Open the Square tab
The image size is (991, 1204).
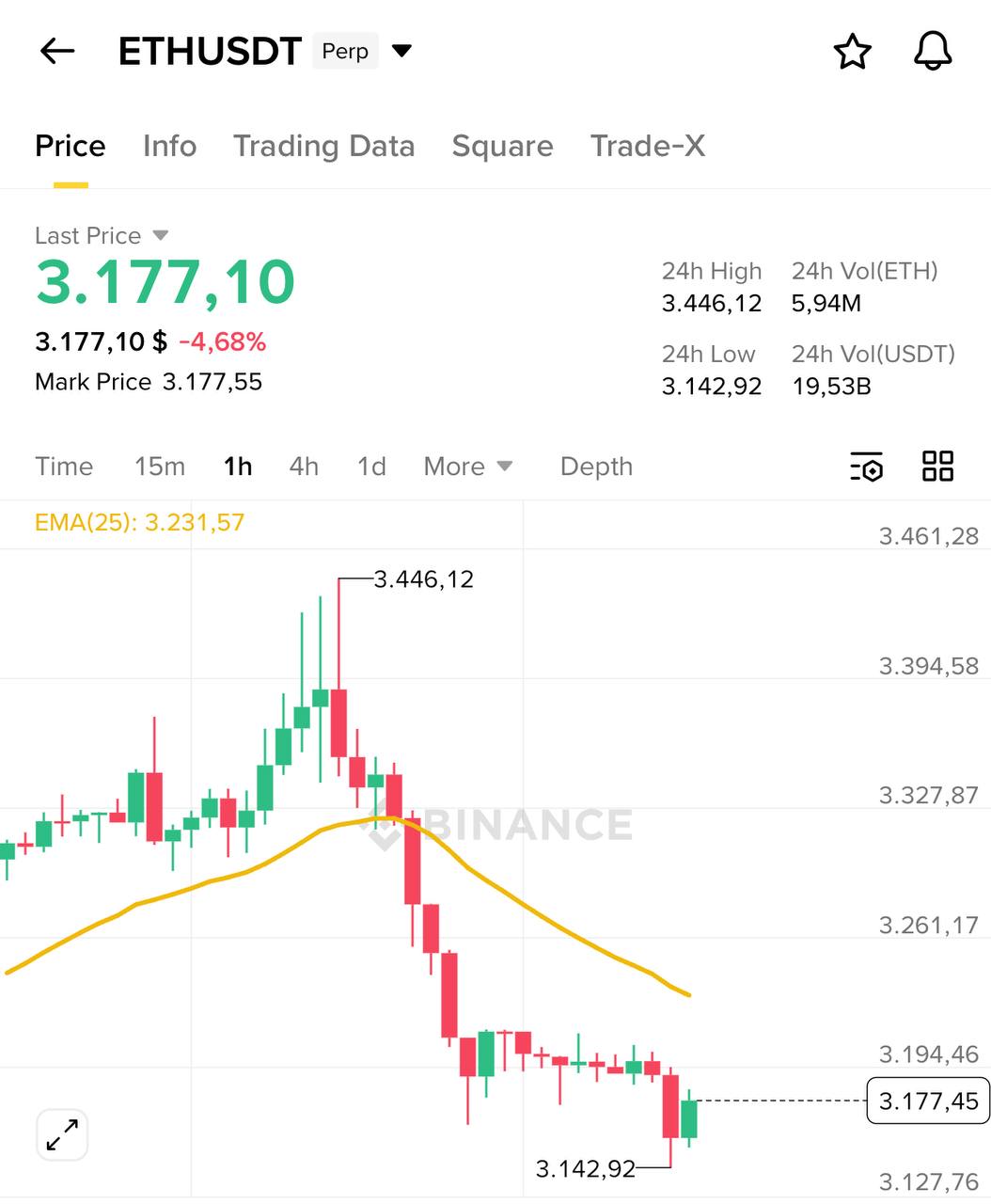[x=502, y=147]
